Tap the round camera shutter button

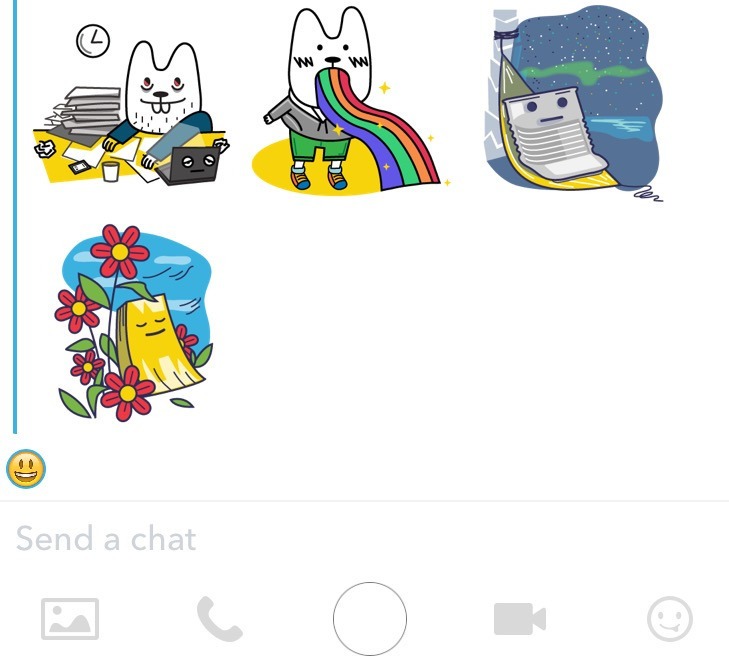pos(370,619)
